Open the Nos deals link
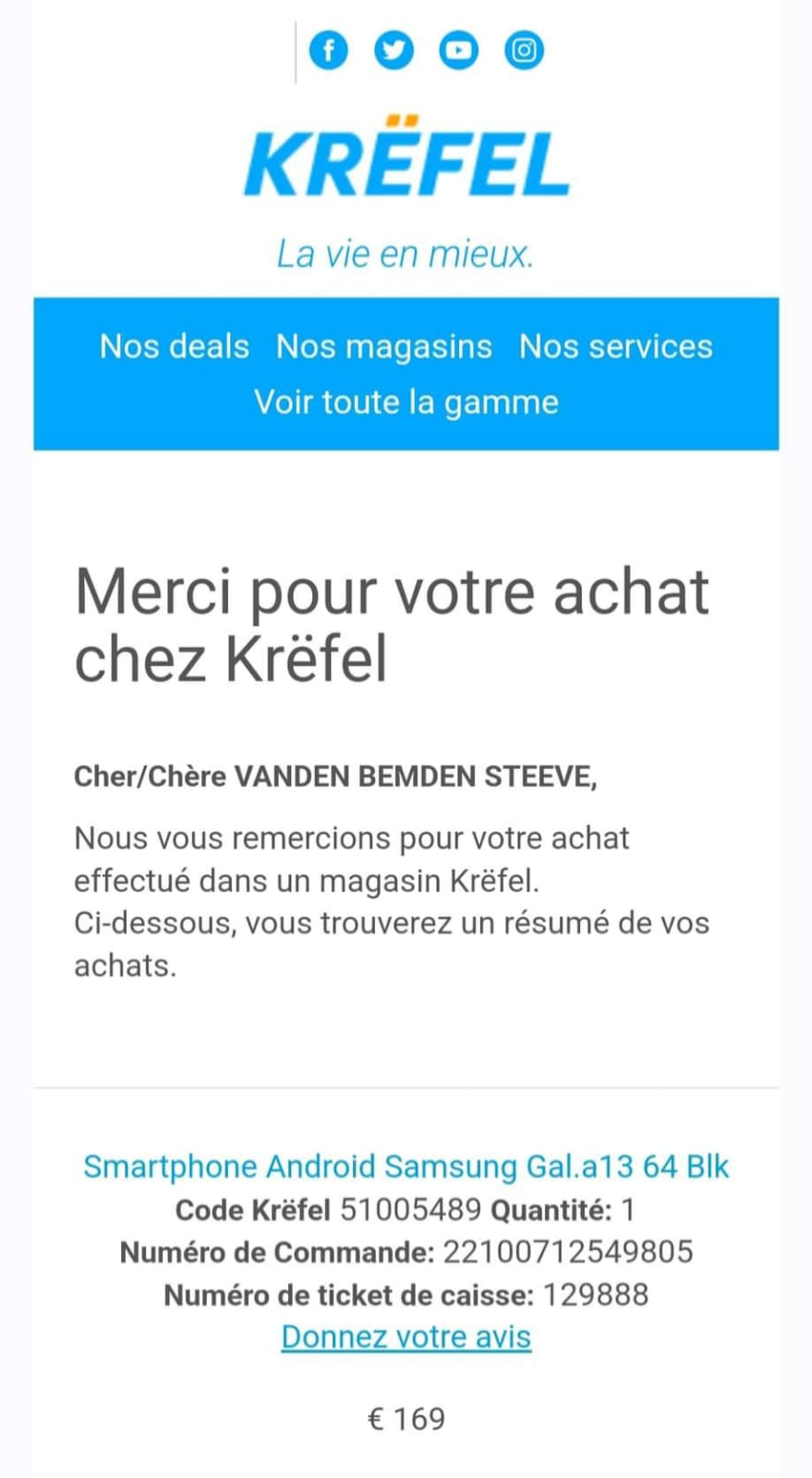This screenshot has height=1478, width=812. (x=175, y=347)
